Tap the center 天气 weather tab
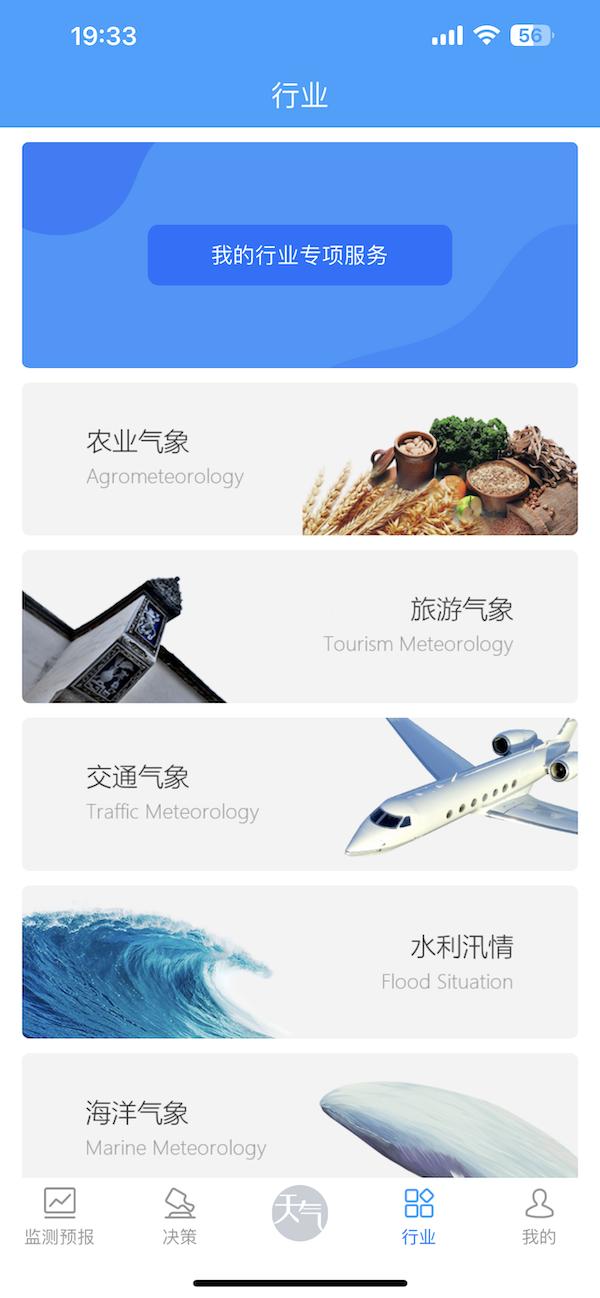Image resolution: width=600 pixels, height=1298 pixels. 300,1213
